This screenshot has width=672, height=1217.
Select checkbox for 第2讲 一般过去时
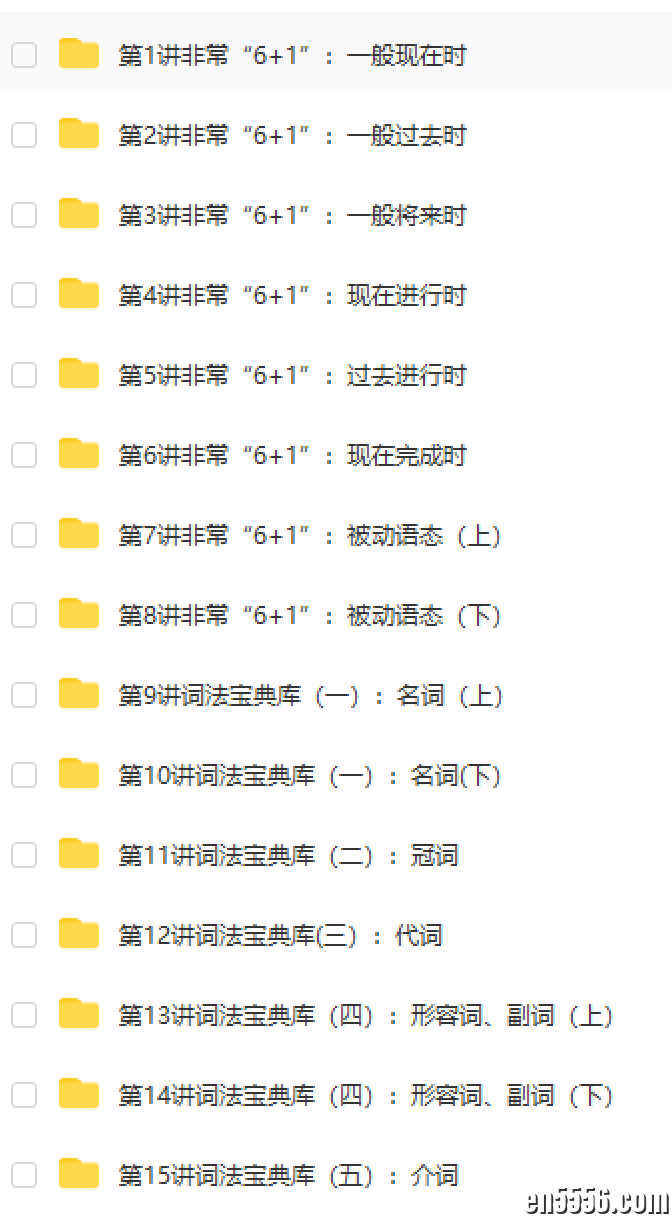pos(24,135)
